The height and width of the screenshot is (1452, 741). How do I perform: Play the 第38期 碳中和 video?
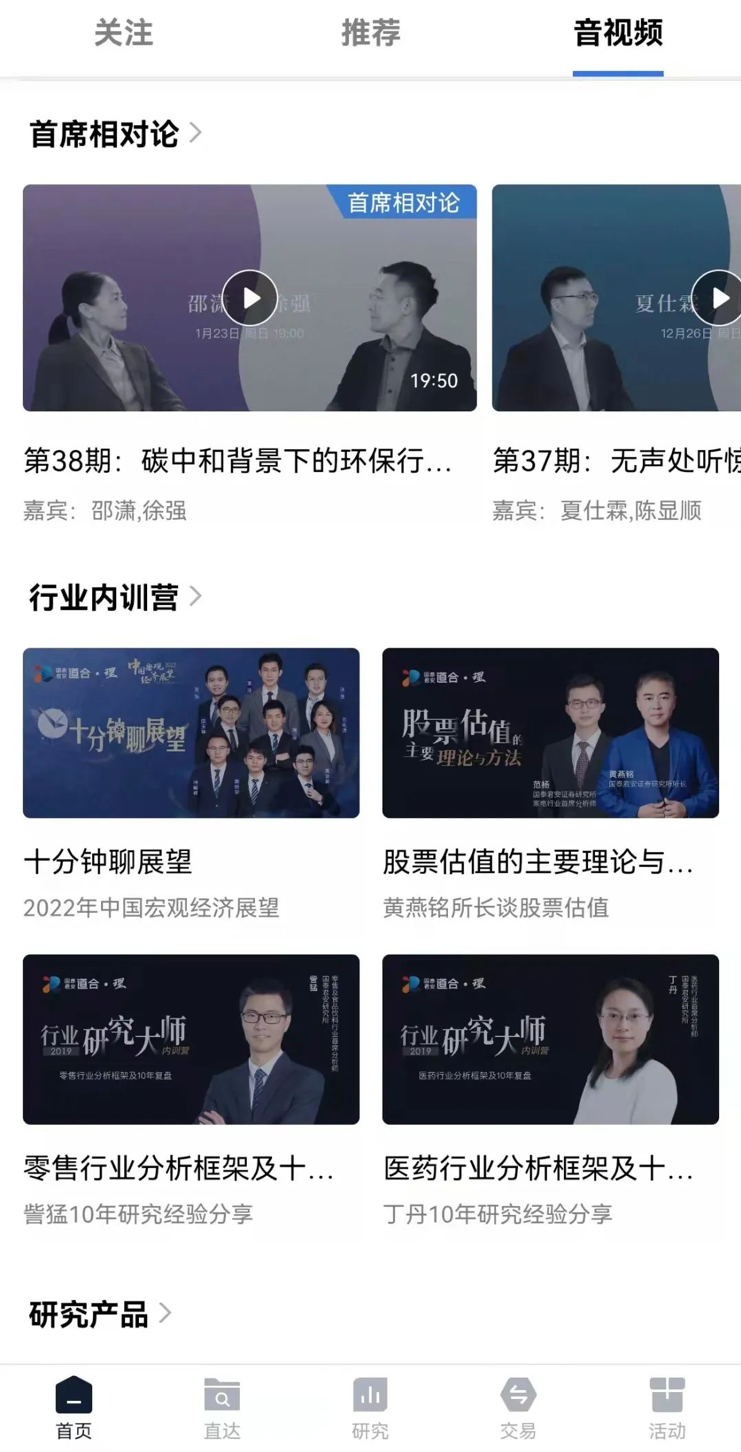pos(250,298)
